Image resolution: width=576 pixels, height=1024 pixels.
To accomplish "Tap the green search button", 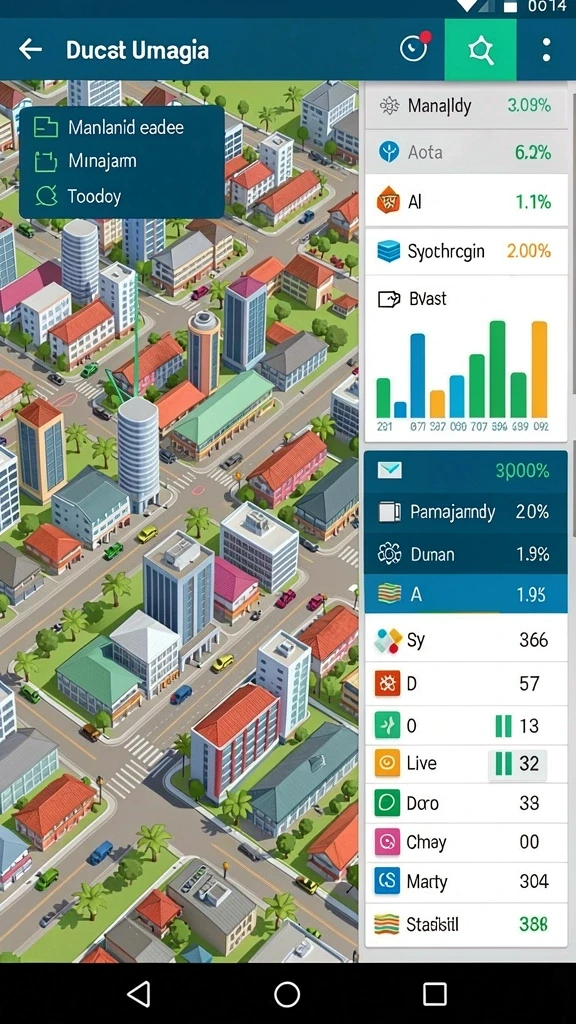I will 481,50.
